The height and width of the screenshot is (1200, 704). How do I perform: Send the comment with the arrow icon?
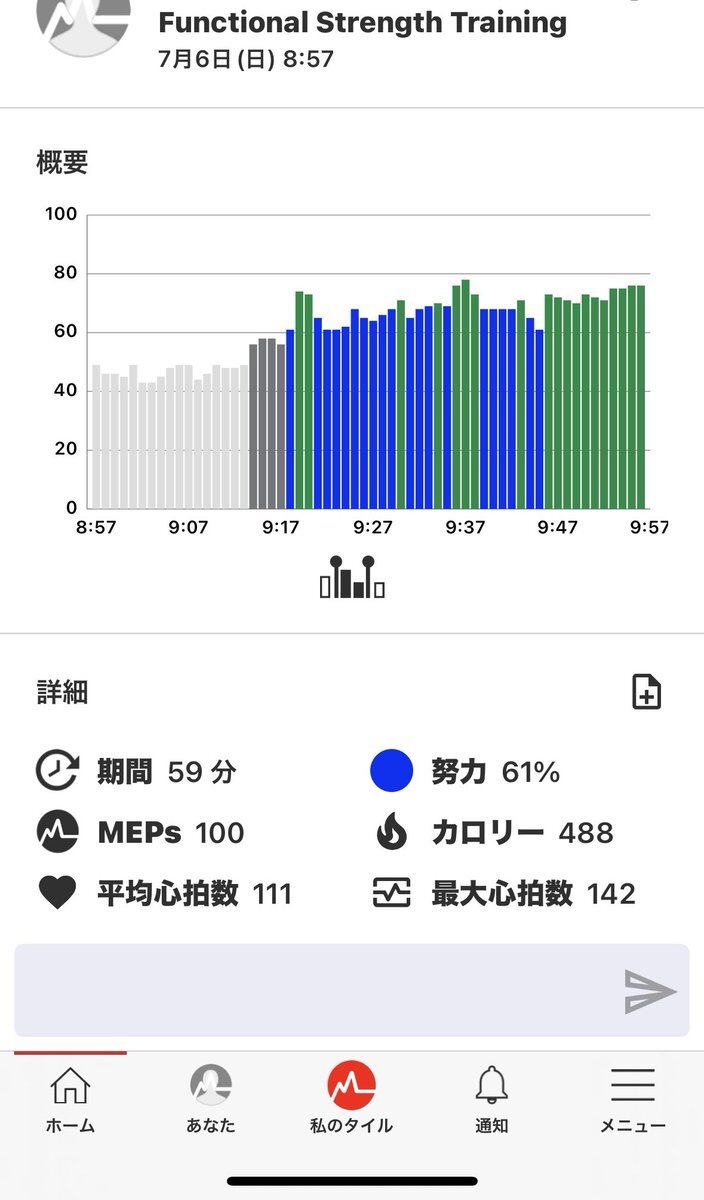(650, 991)
